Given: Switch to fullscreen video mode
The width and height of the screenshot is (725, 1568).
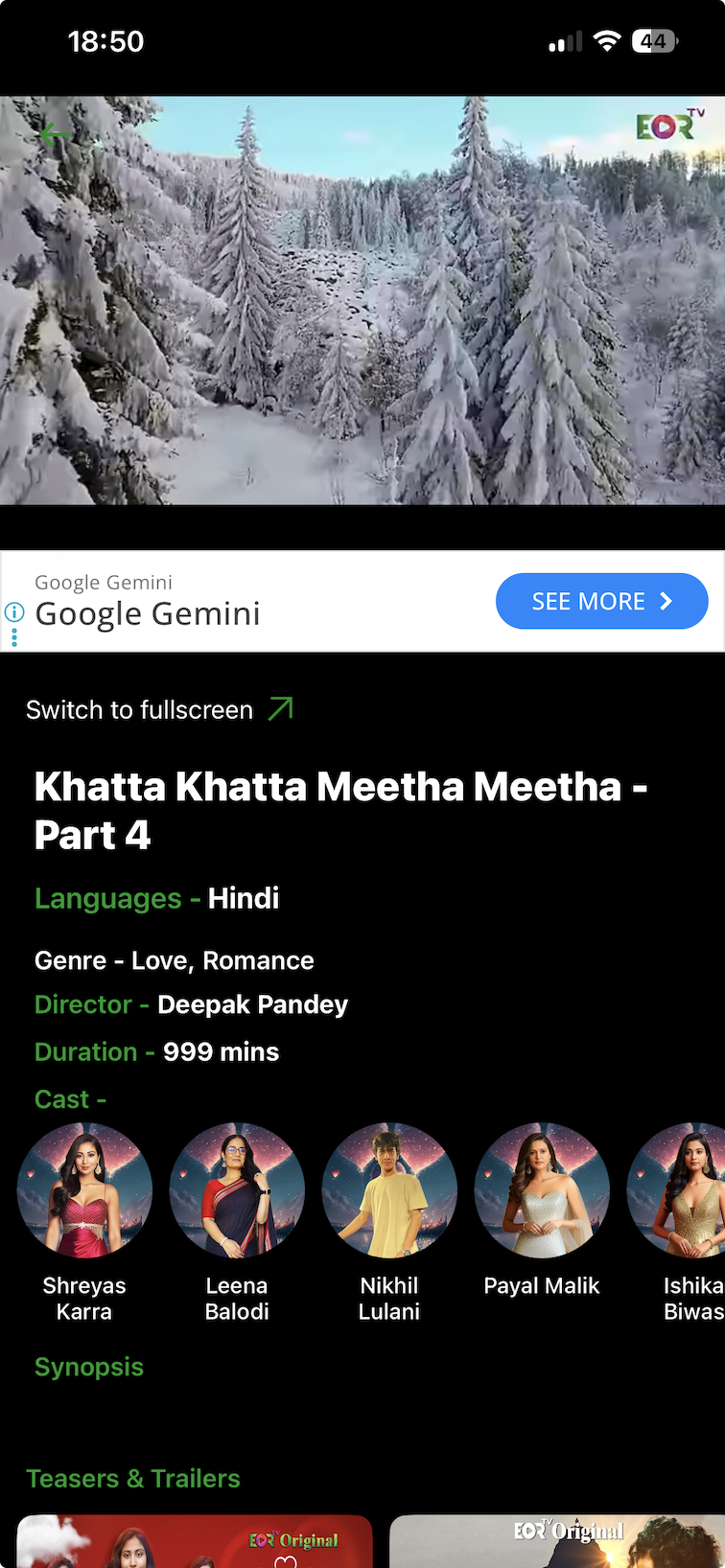Looking at the screenshot, I should pyautogui.click(x=159, y=710).
